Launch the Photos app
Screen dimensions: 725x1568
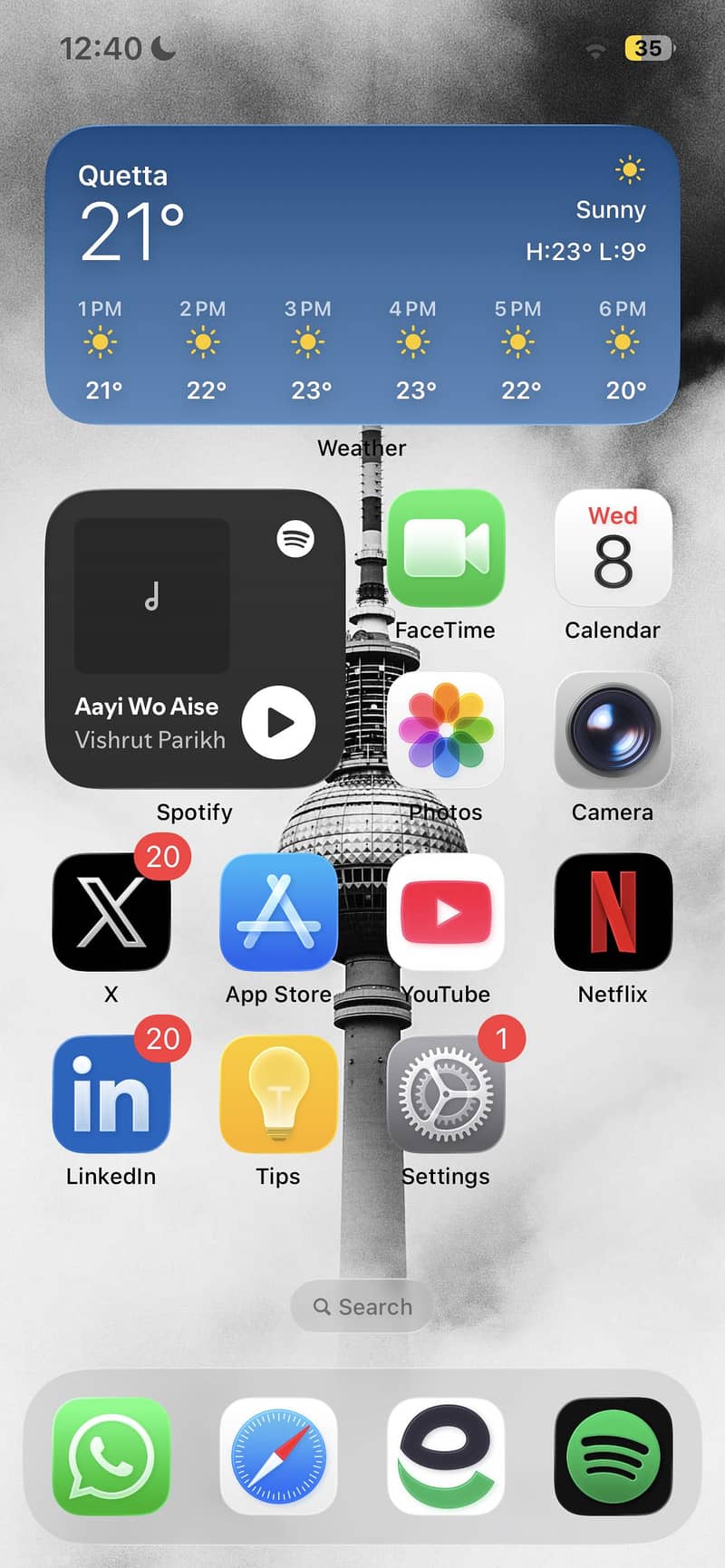(446, 730)
